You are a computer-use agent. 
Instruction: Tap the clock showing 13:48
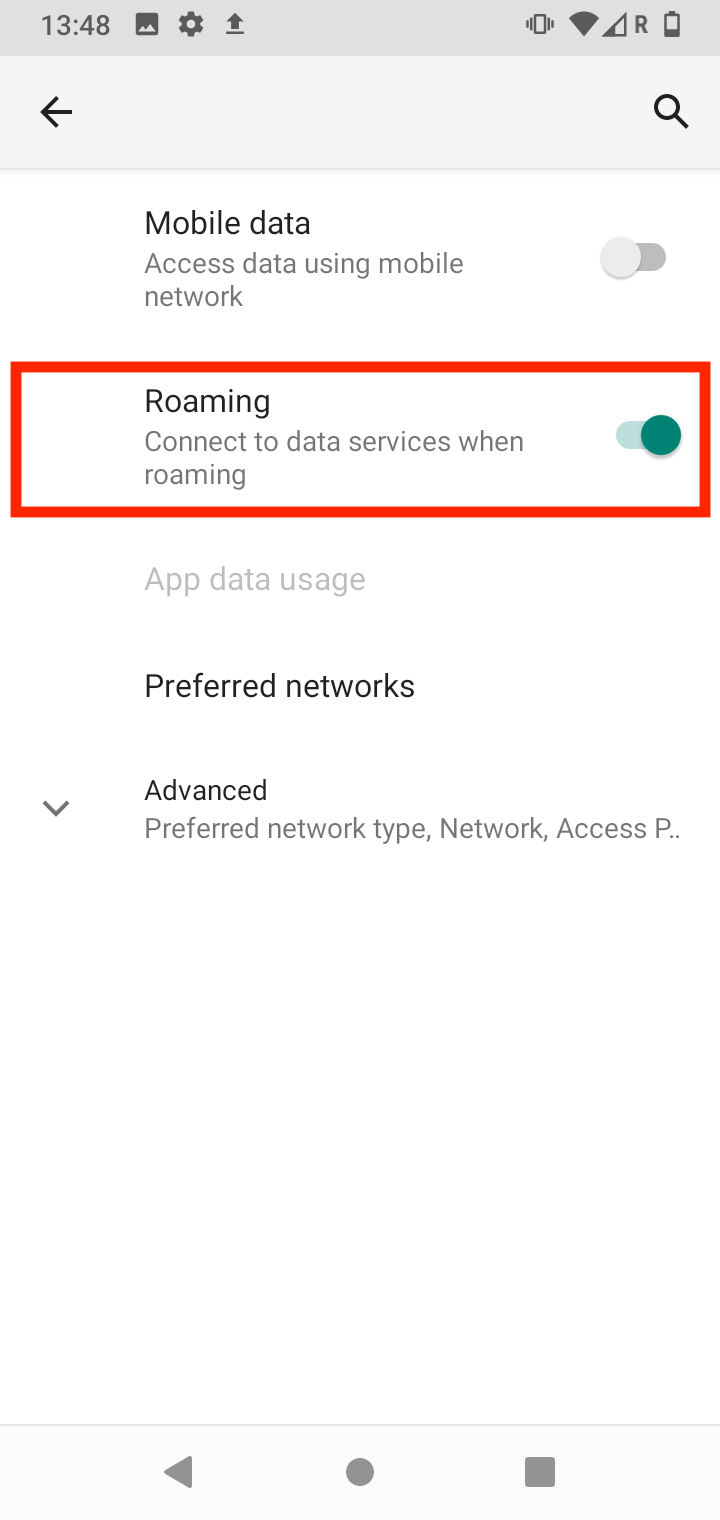point(75,25)
